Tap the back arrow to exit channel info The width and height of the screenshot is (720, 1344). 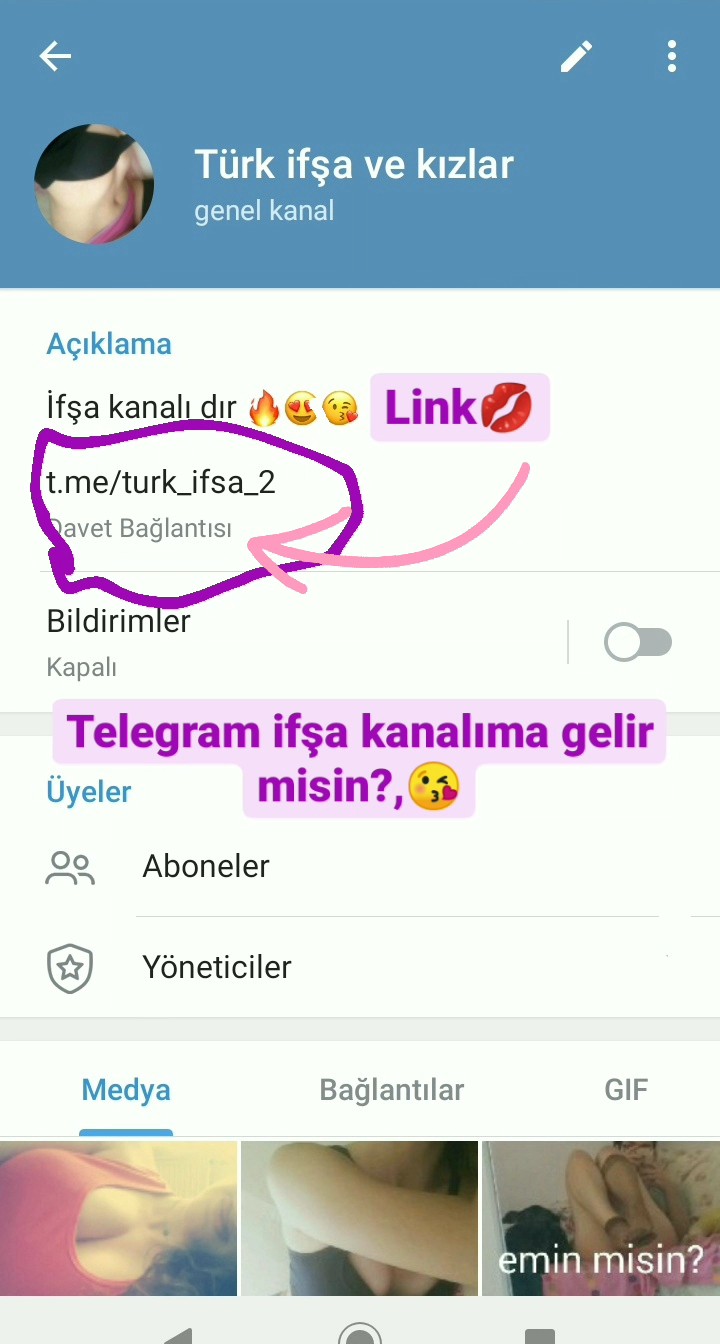[x=55, y=56]
